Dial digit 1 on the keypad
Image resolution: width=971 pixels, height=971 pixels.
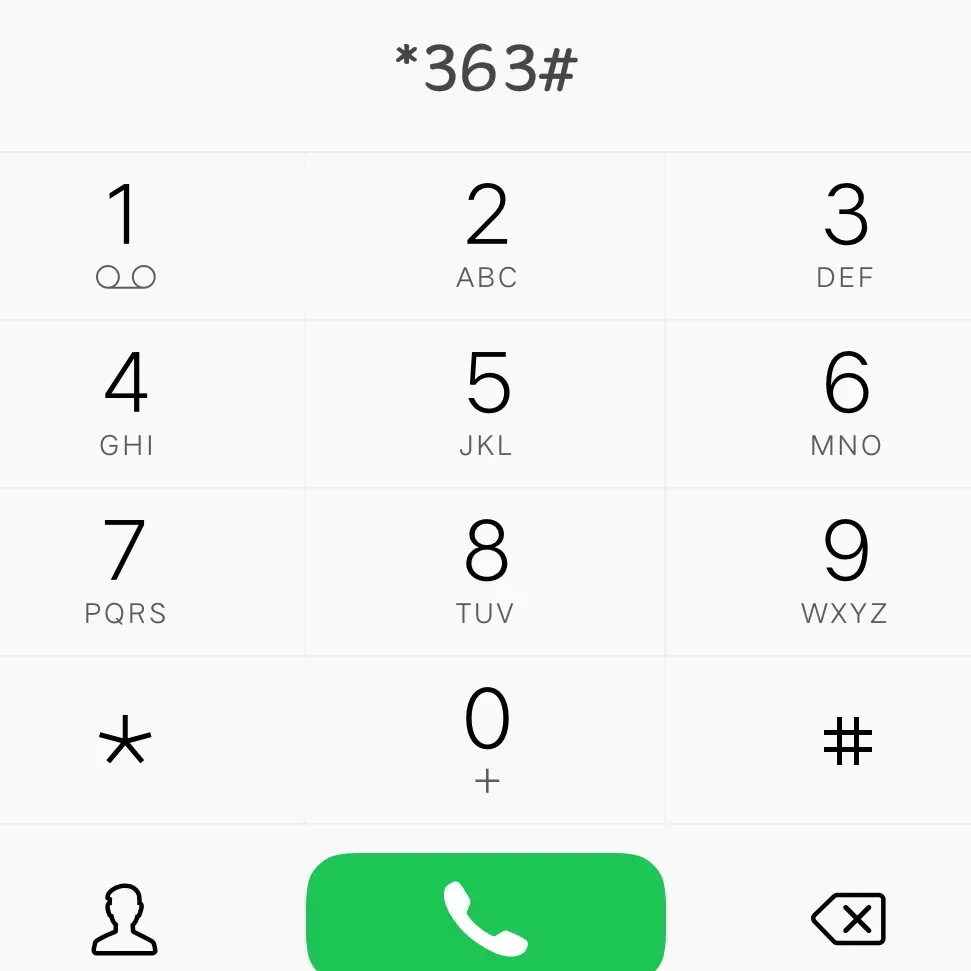point(125,236)
